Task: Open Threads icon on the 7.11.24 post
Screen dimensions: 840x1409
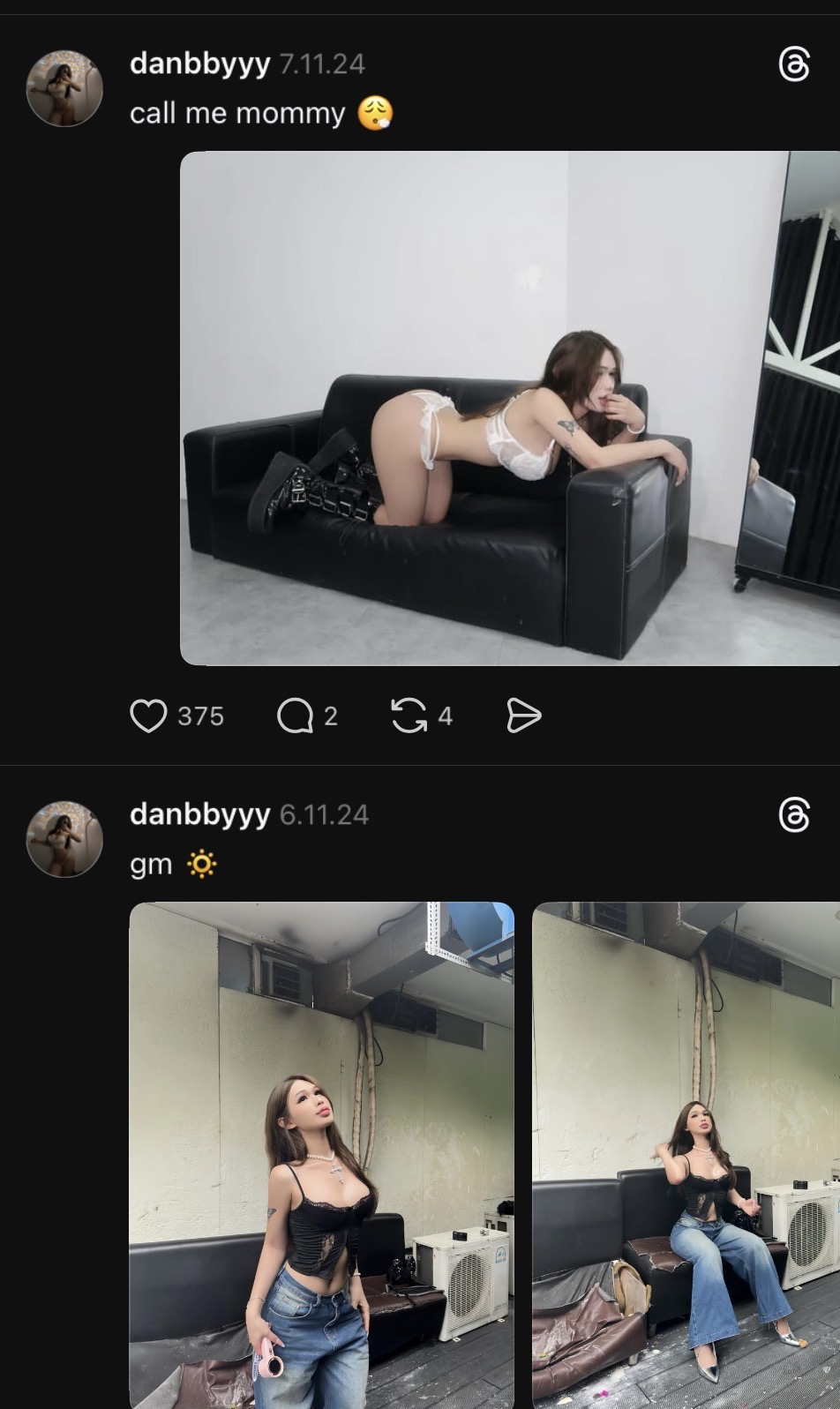Action: [x=794, y=64]
